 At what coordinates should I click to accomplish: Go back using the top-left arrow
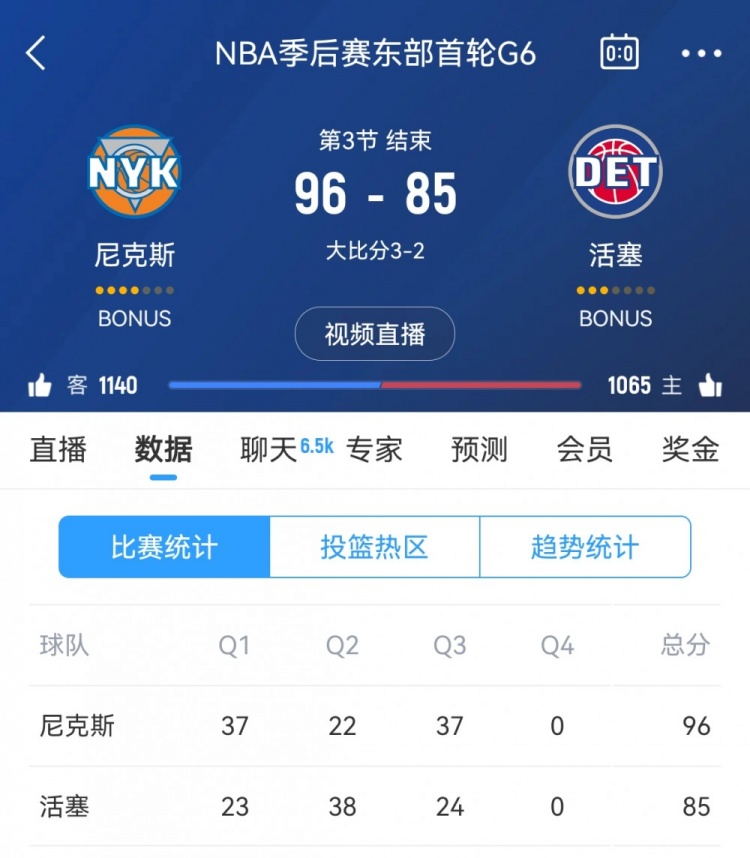click(x=36, y=53)
